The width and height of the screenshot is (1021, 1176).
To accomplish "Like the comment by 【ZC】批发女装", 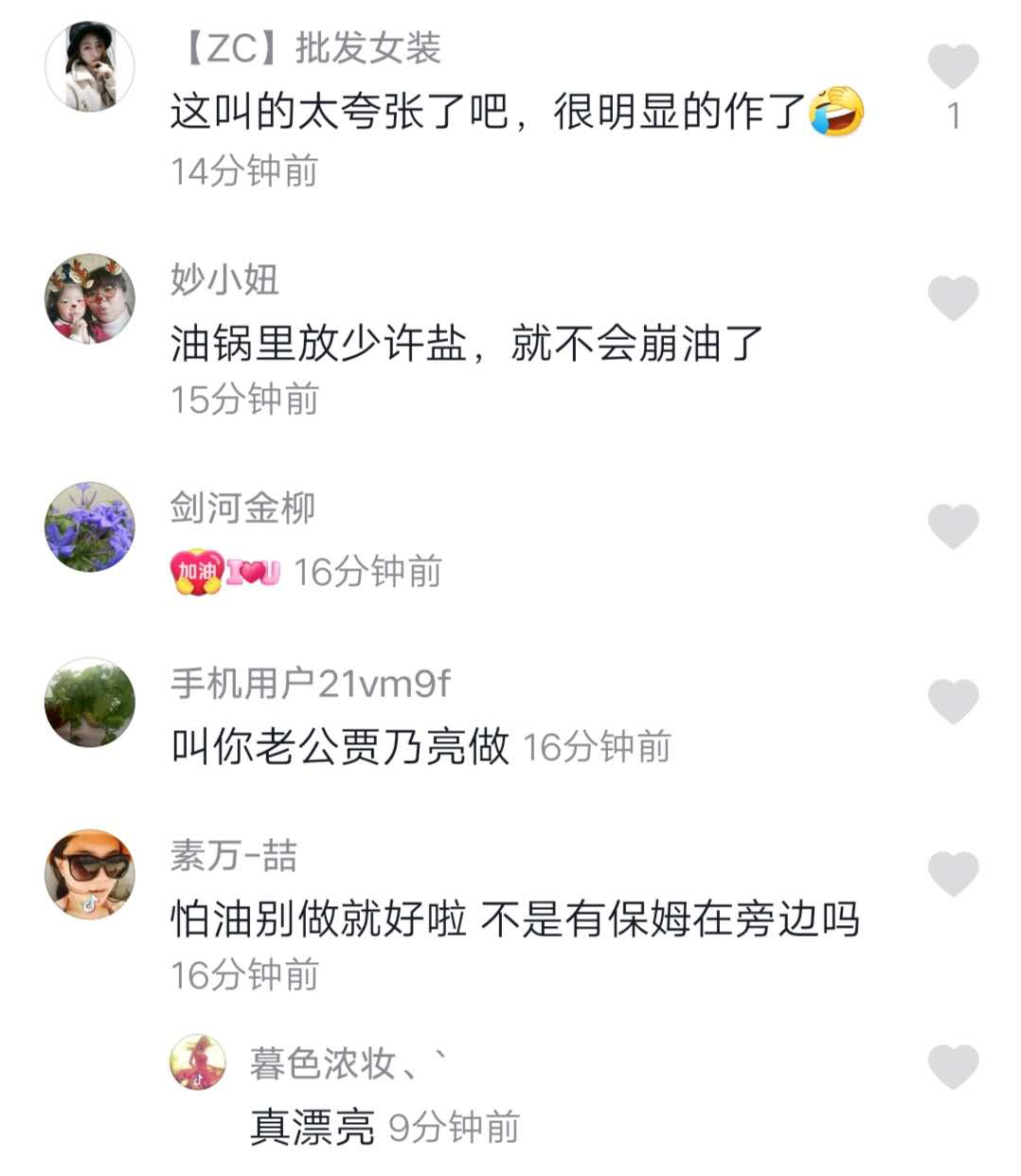I will pyautogui.click(x=952, y=66).
